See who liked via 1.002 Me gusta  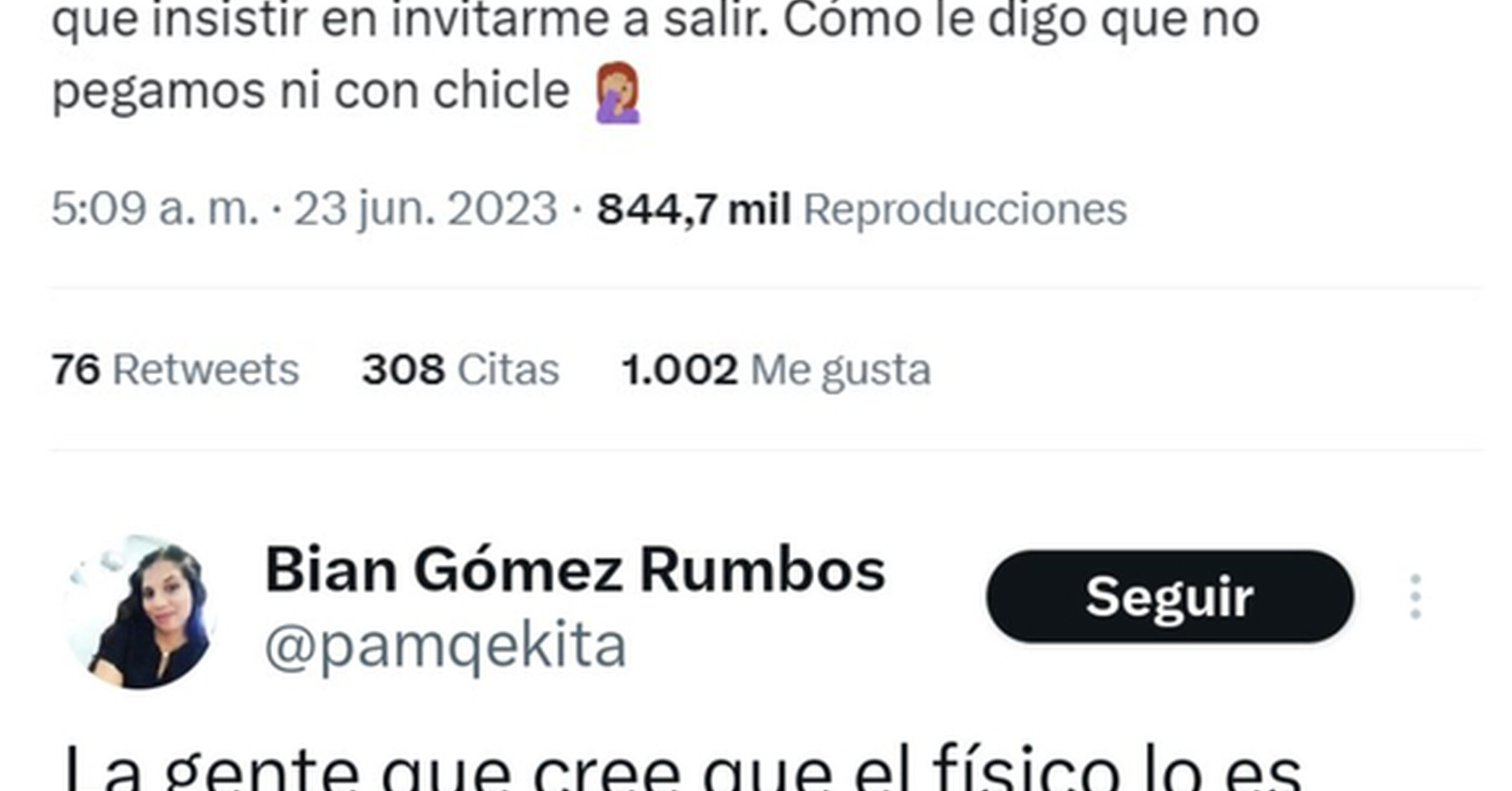777,370
